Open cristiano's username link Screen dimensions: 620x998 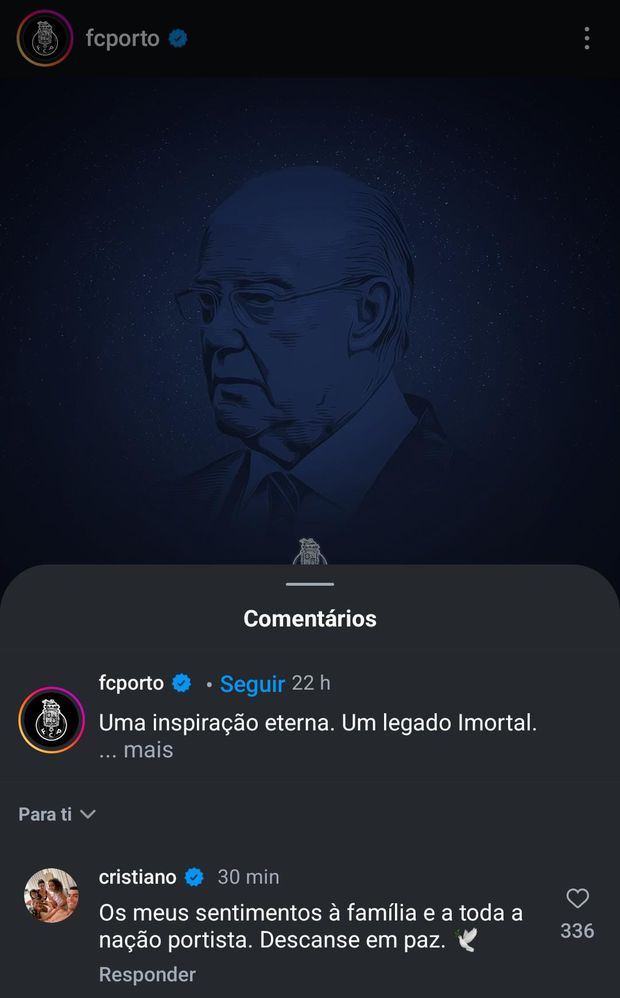(138, 876)
